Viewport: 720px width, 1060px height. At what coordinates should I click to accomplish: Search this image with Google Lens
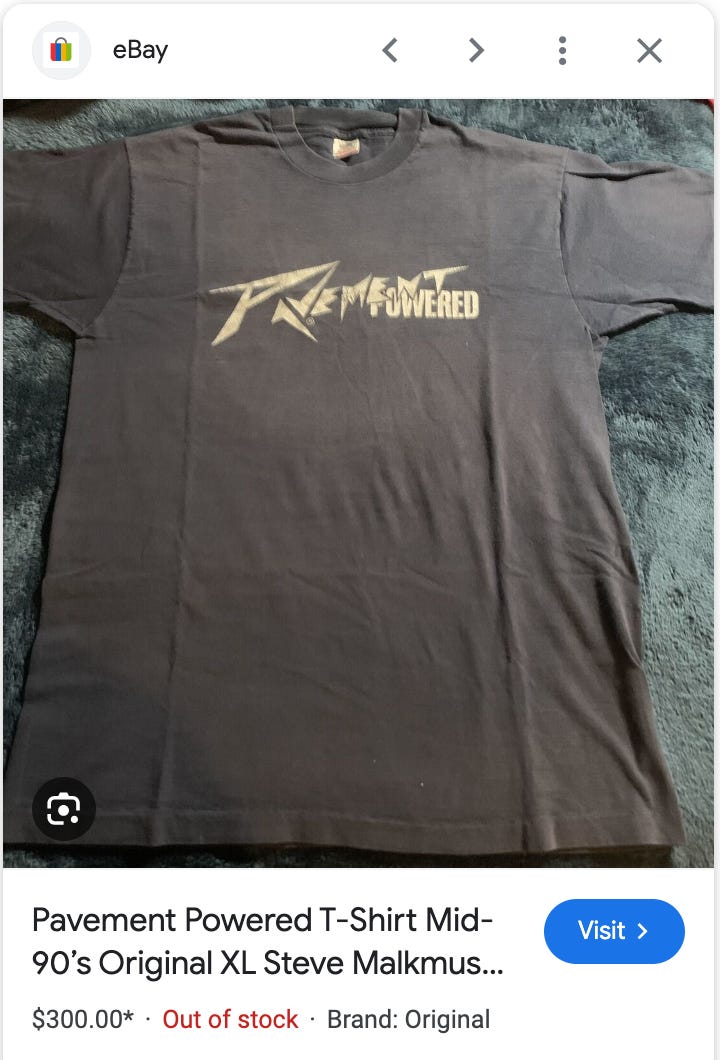tap(63, 808)
